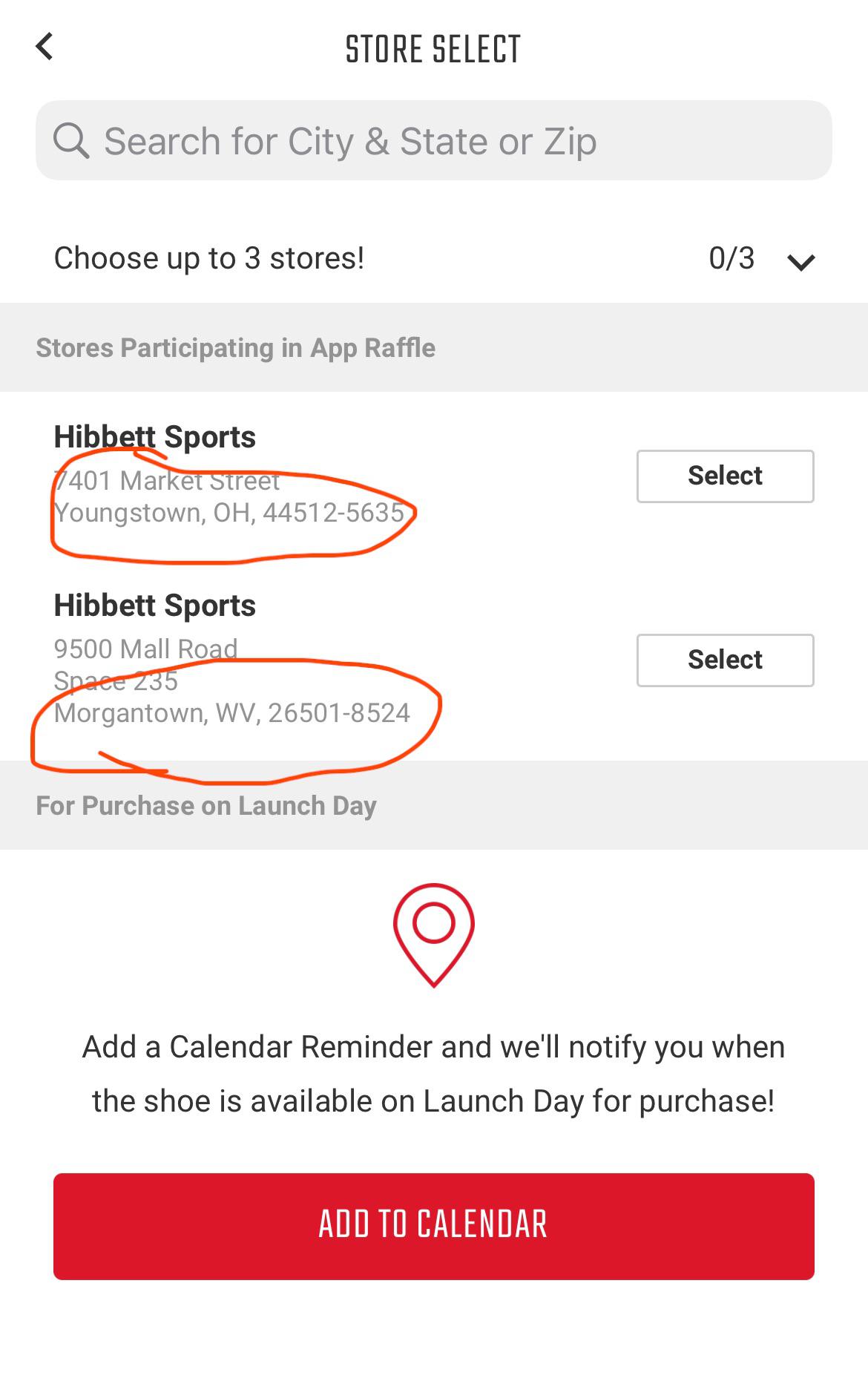868x1381 pixels.
Task: Tap the search icon inside the search bar
Action: pos(70,140)
